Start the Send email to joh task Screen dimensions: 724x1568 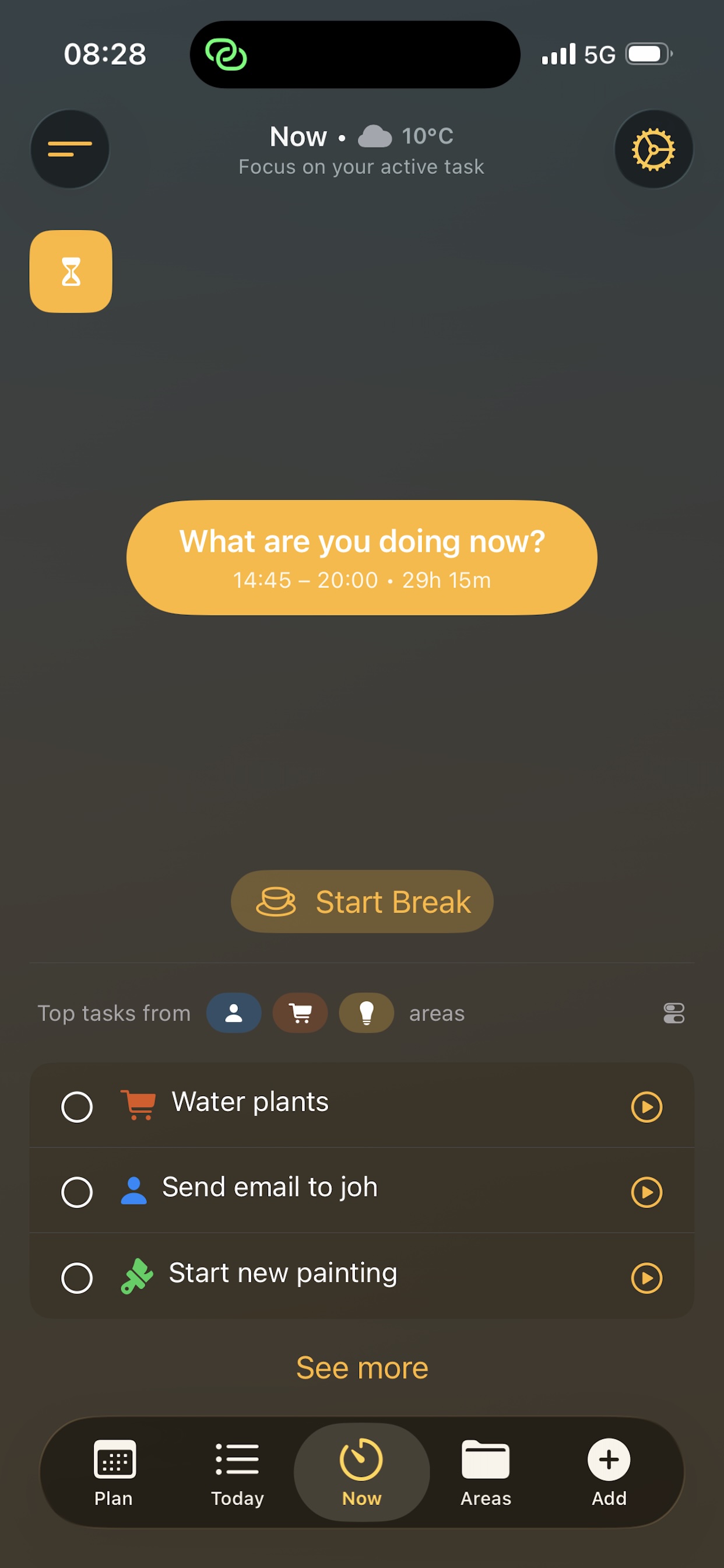pyautogui.click(x=646, y=1191)
